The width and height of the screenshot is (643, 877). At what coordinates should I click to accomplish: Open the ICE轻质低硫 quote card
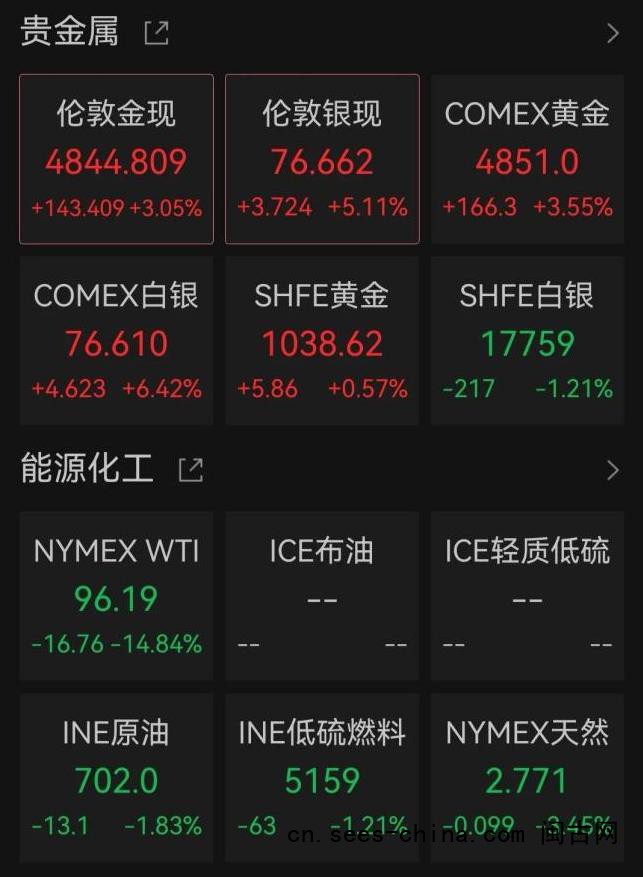[527, 596]
